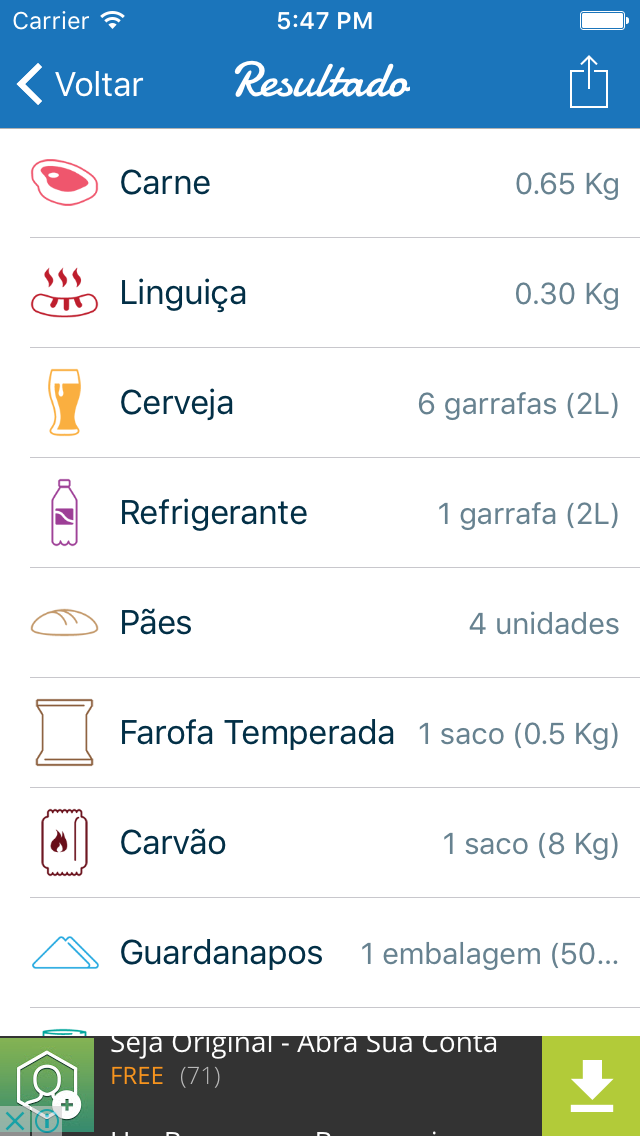This screenshot has height=1136, width=640.
Task: Go back with the Voltar button
Action: [x=80, y=84]
